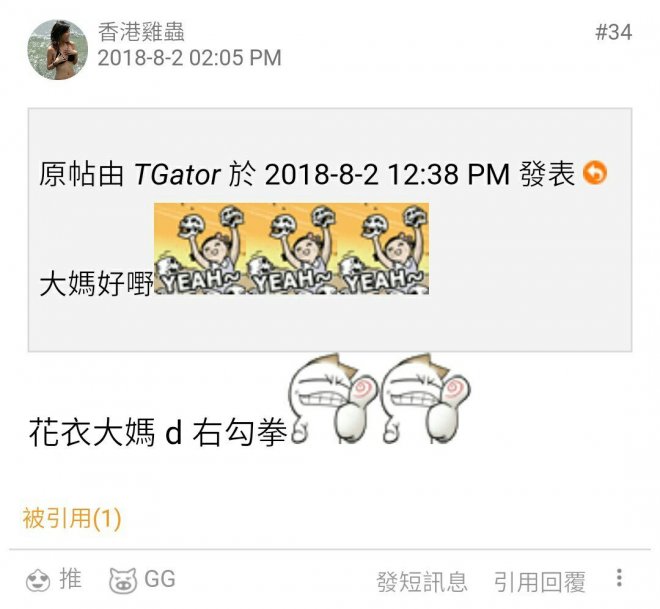This screenshot has width=660, height=609.
Task: Open the username 香港雞蟲
Action: tap(141, 33)
